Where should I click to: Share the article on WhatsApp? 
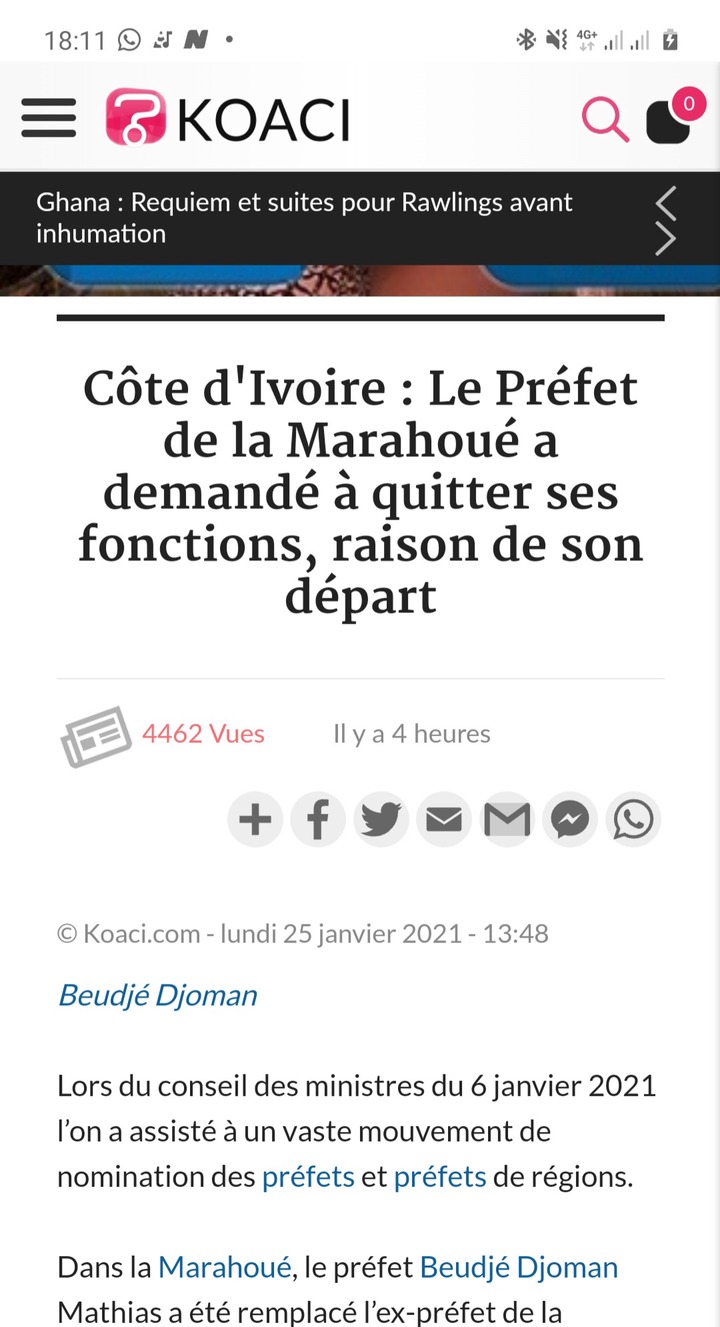coord(634,820)
